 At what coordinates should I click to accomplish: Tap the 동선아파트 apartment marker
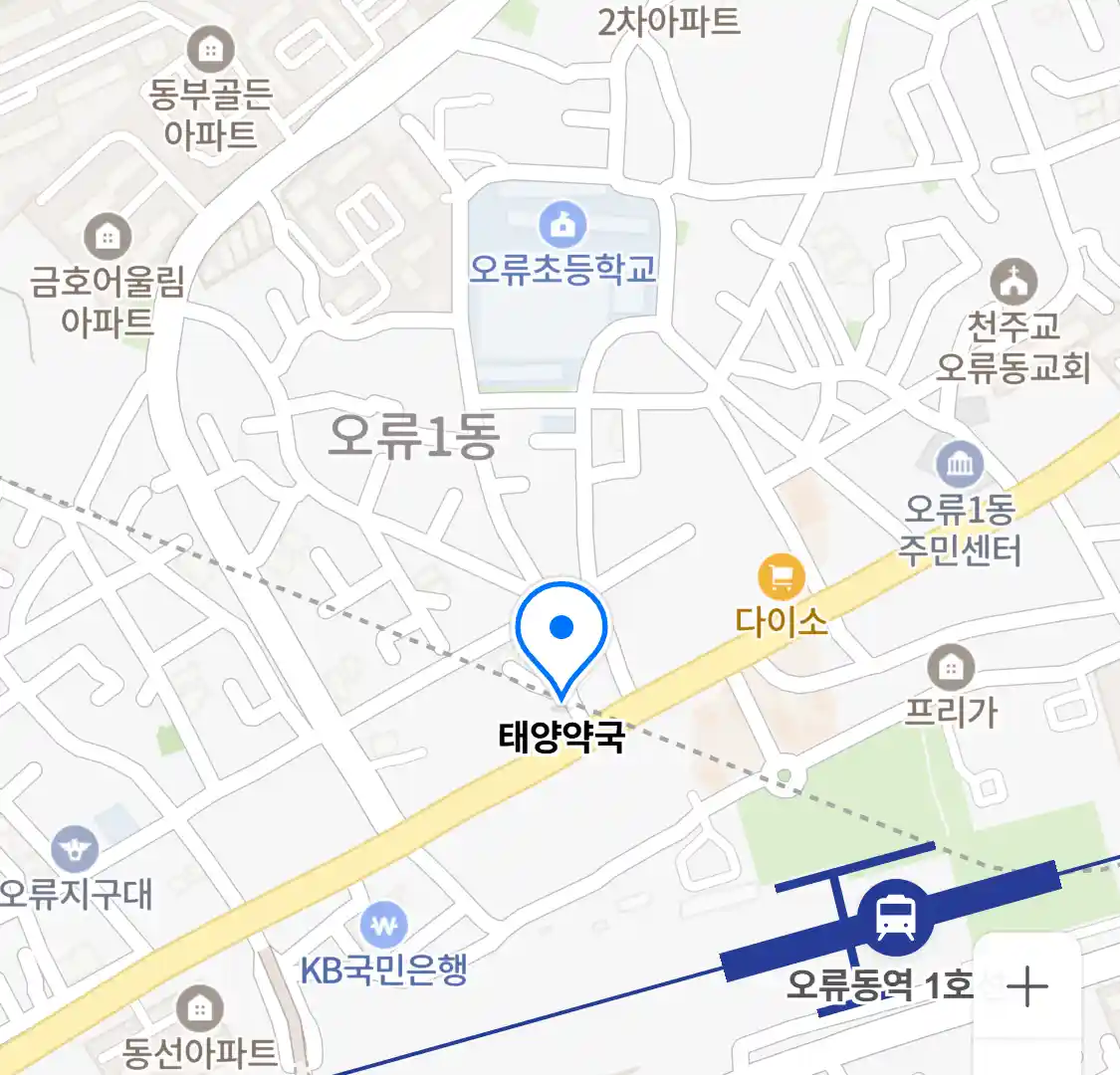[x=199, y=1008]
